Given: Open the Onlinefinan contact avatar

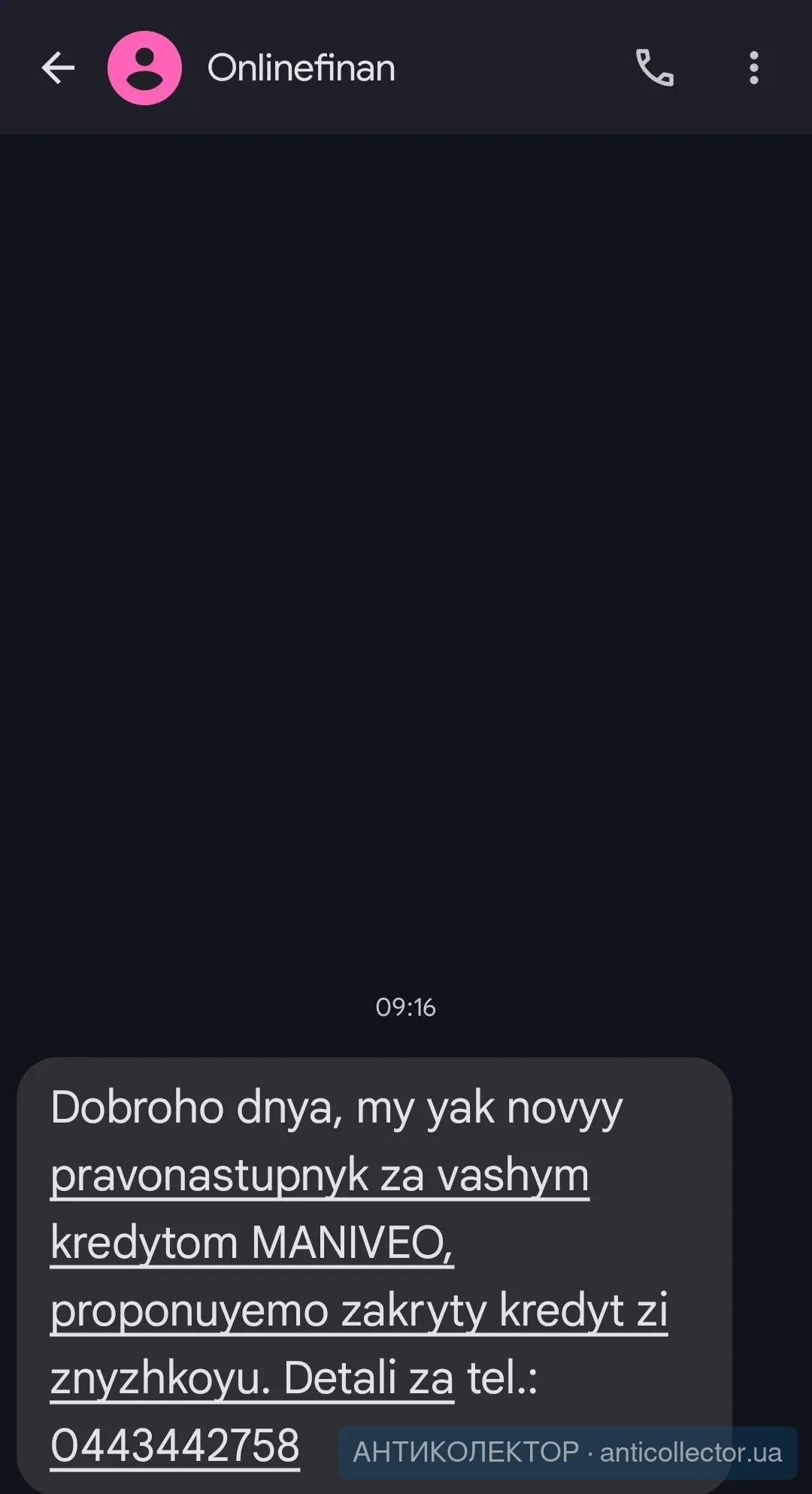Looking at the screenshot, I should (x=144, y=68).
